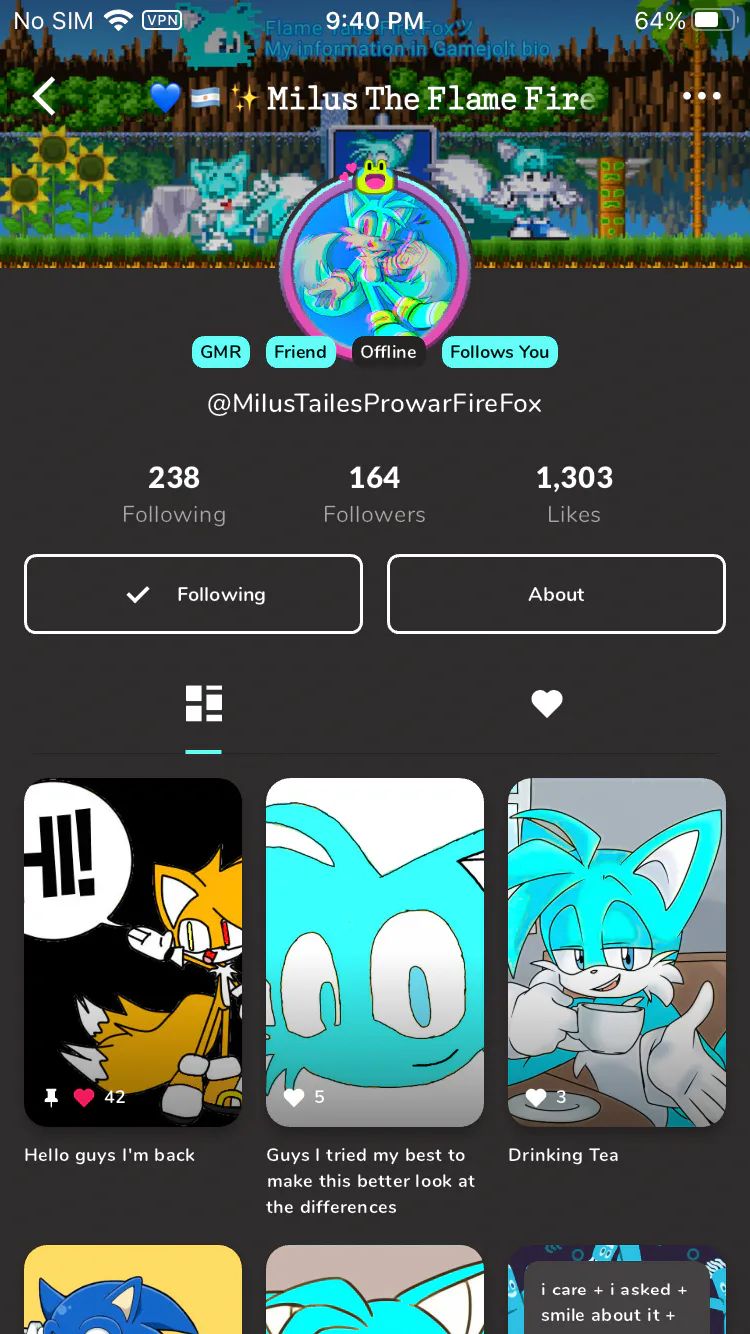The height and width of the screenshot is (1334, 750).
Task: Open the "Guys I tried my best" post
Action: click(x=374, y=952)
